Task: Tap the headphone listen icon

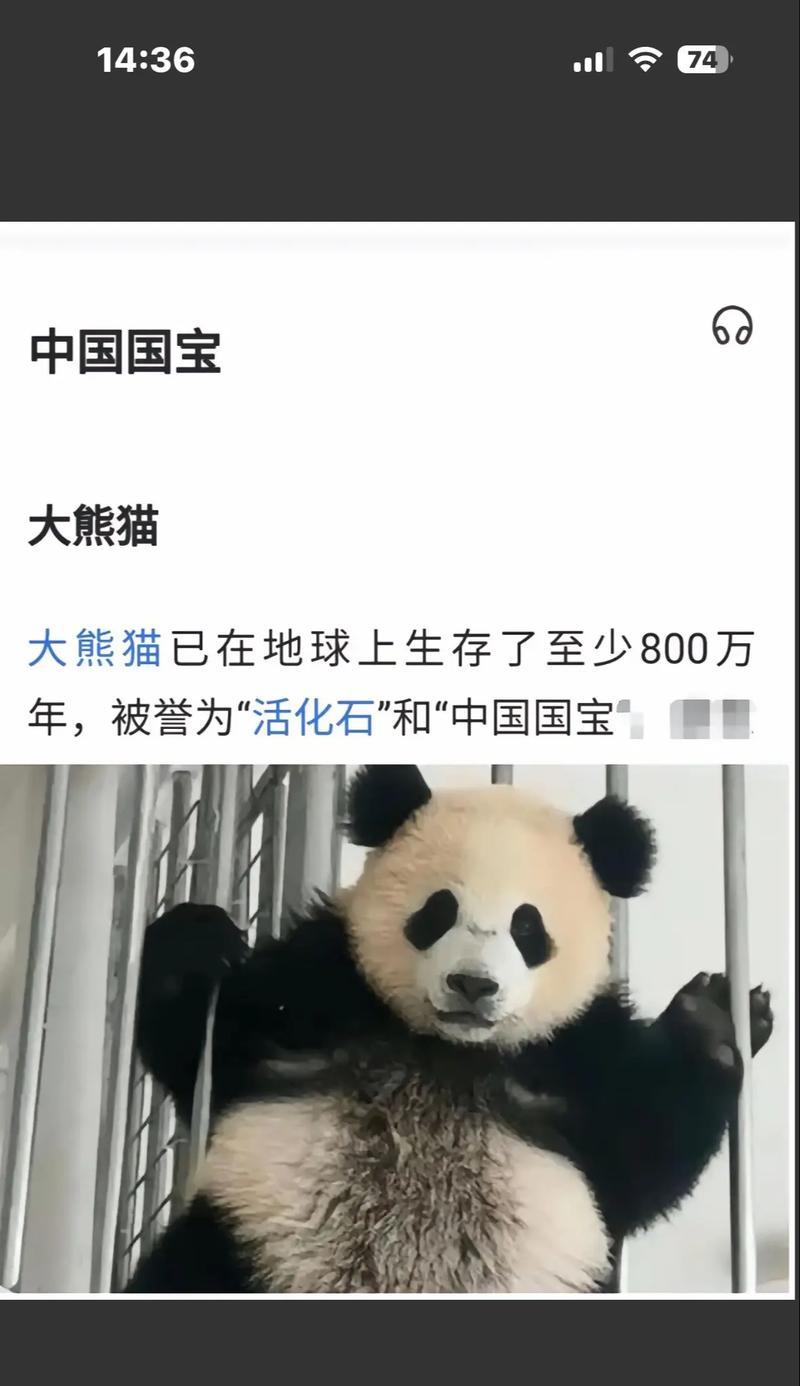Action: (732, 326)
